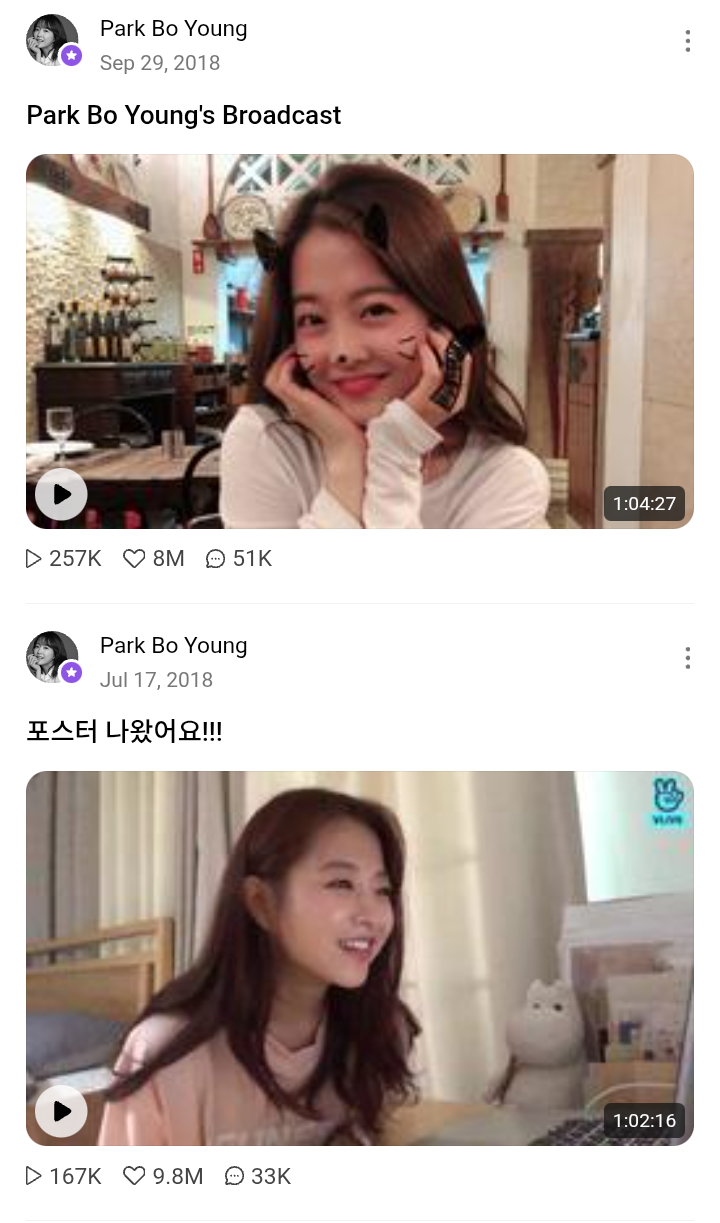Play the Park Bo Young's Broadcast video
Image resolution: width=720 pixels, height=1223 pixels.
(61, 494)
